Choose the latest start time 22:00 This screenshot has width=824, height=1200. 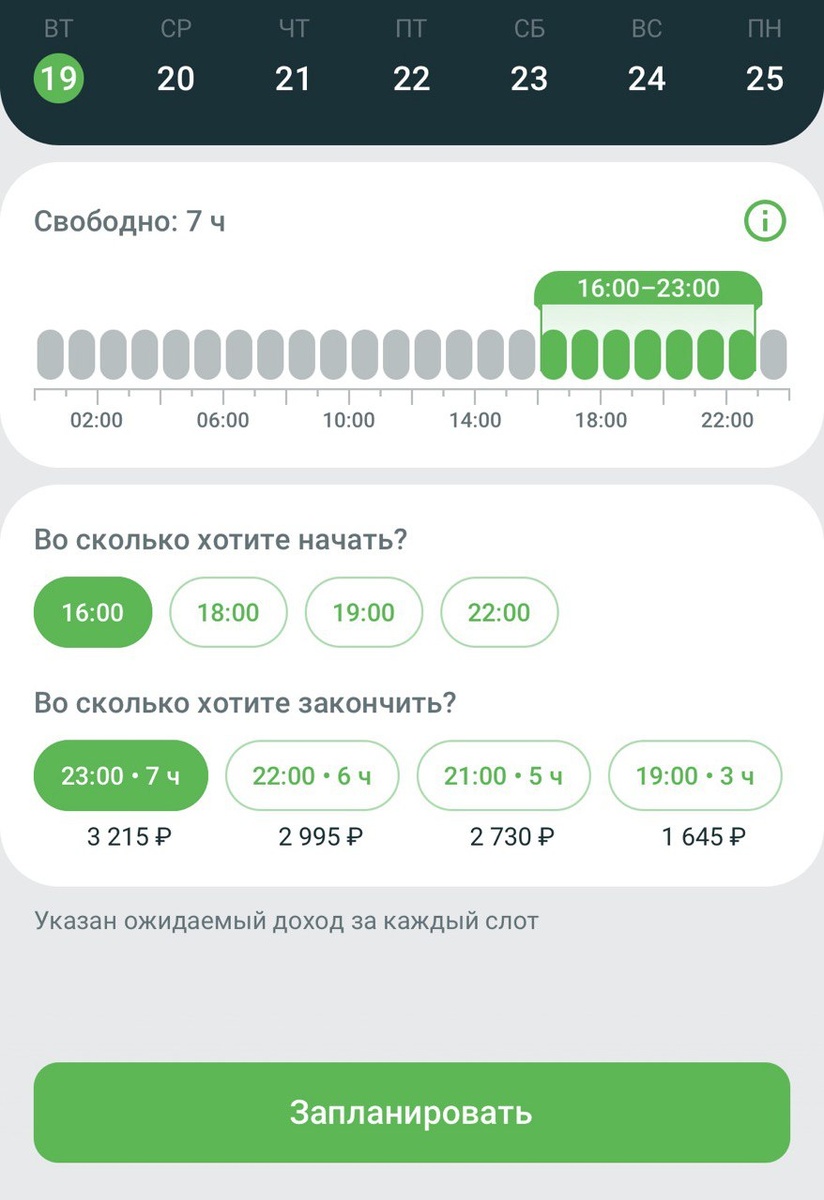499,612
